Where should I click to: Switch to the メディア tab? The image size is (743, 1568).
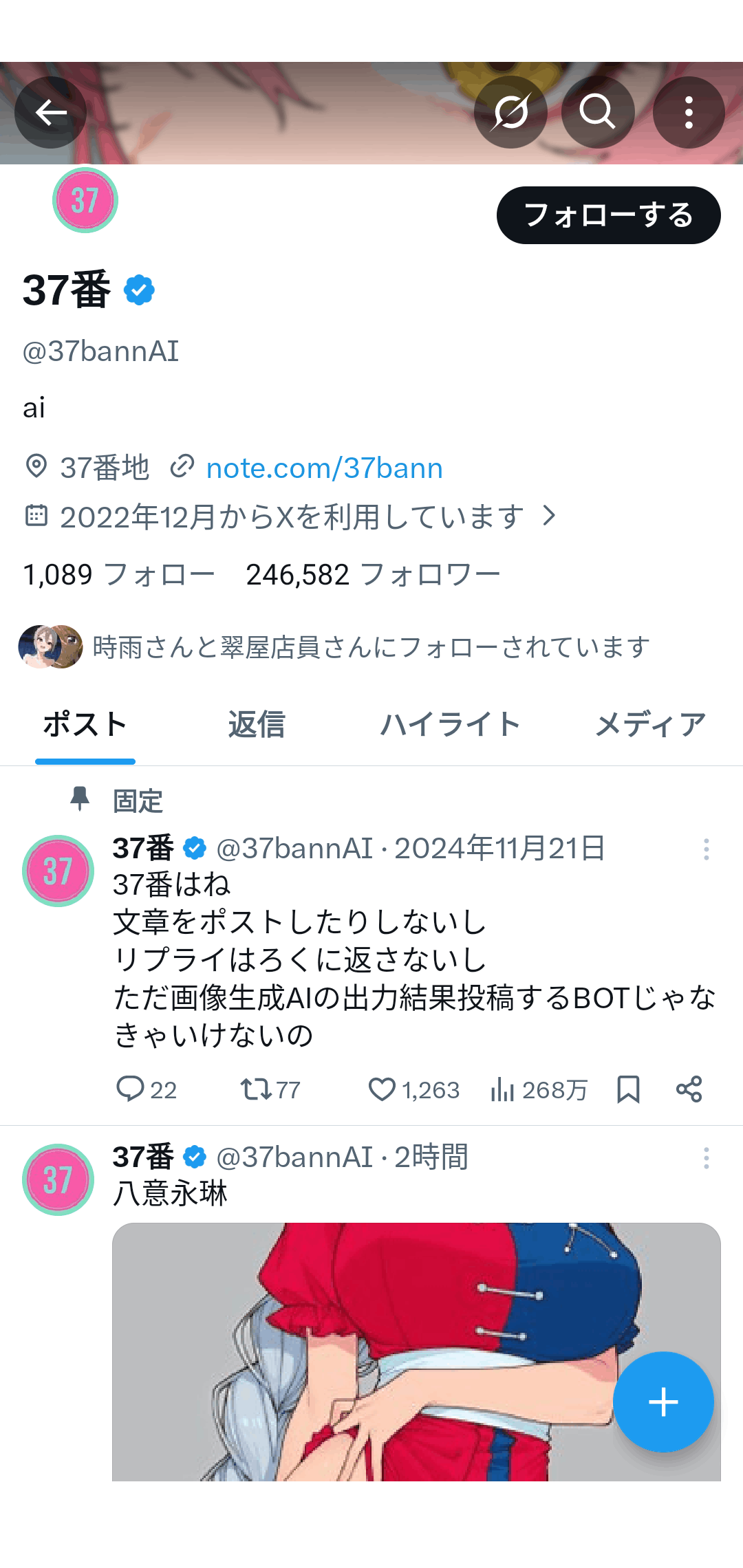(650, 725)
